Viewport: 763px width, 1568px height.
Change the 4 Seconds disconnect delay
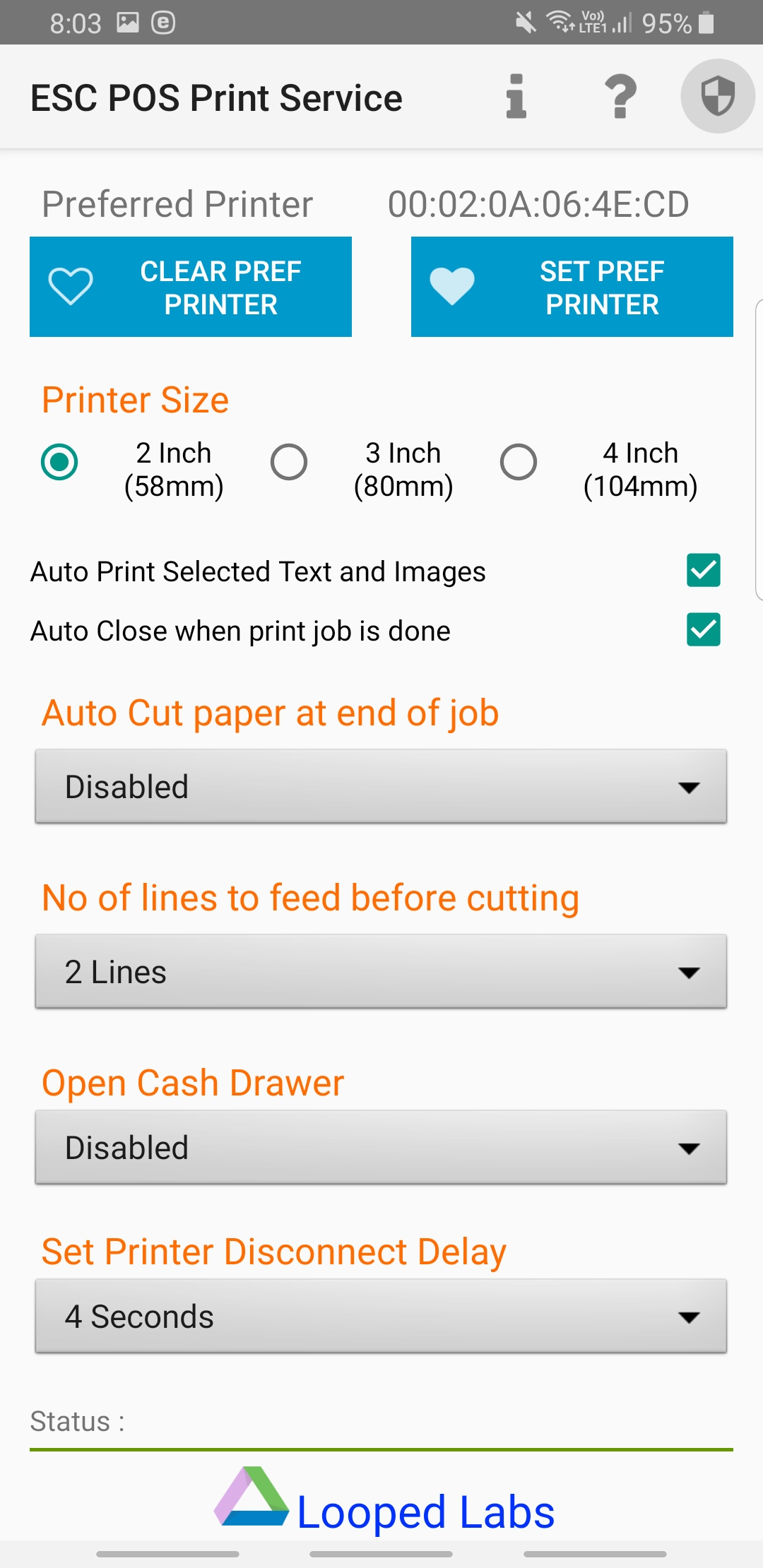[x=381, y=1317]
